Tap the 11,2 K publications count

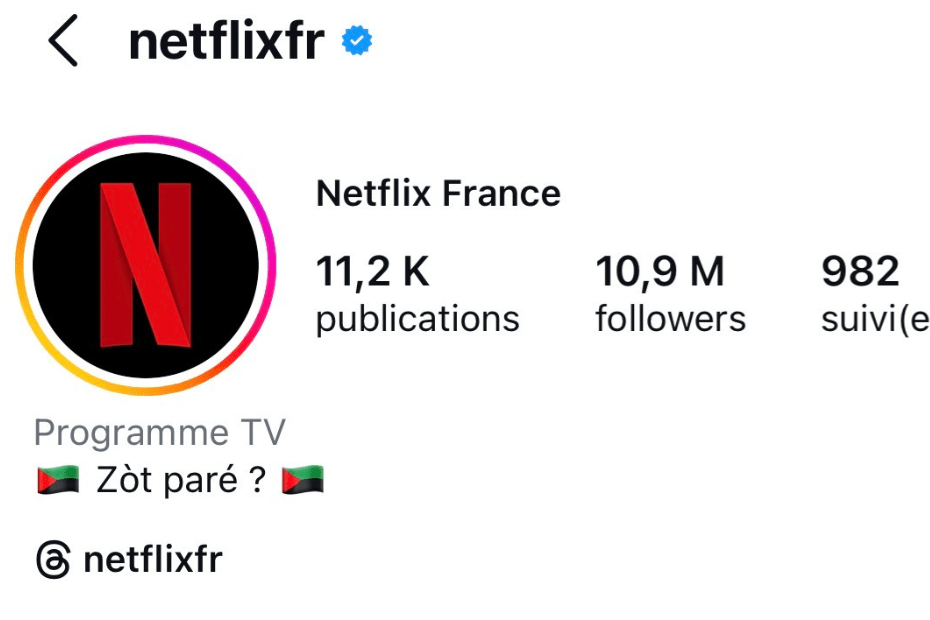[x=417, y=294]
